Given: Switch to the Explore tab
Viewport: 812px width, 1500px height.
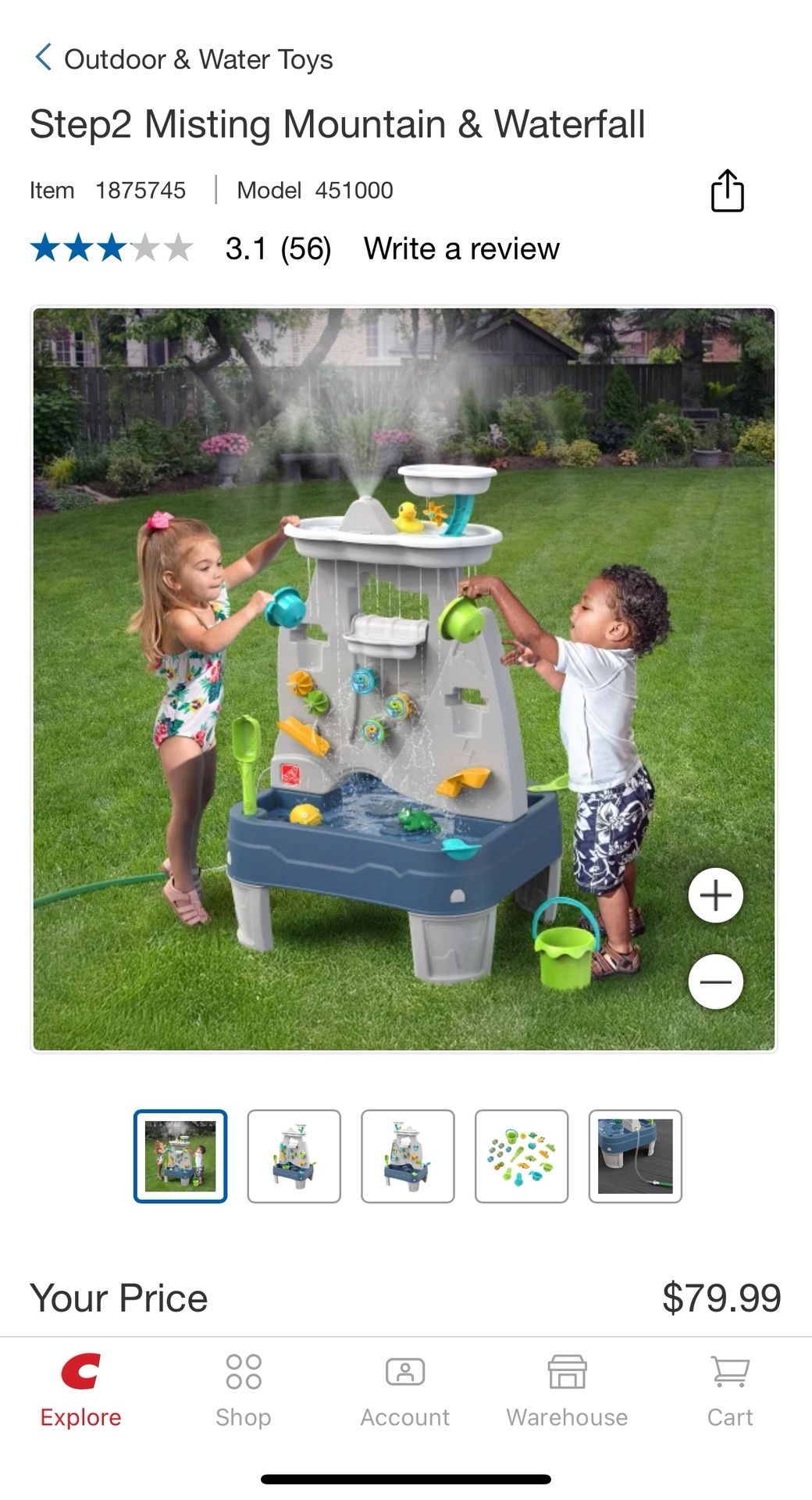Looking at the screenshot, I should click(80, 1392).
